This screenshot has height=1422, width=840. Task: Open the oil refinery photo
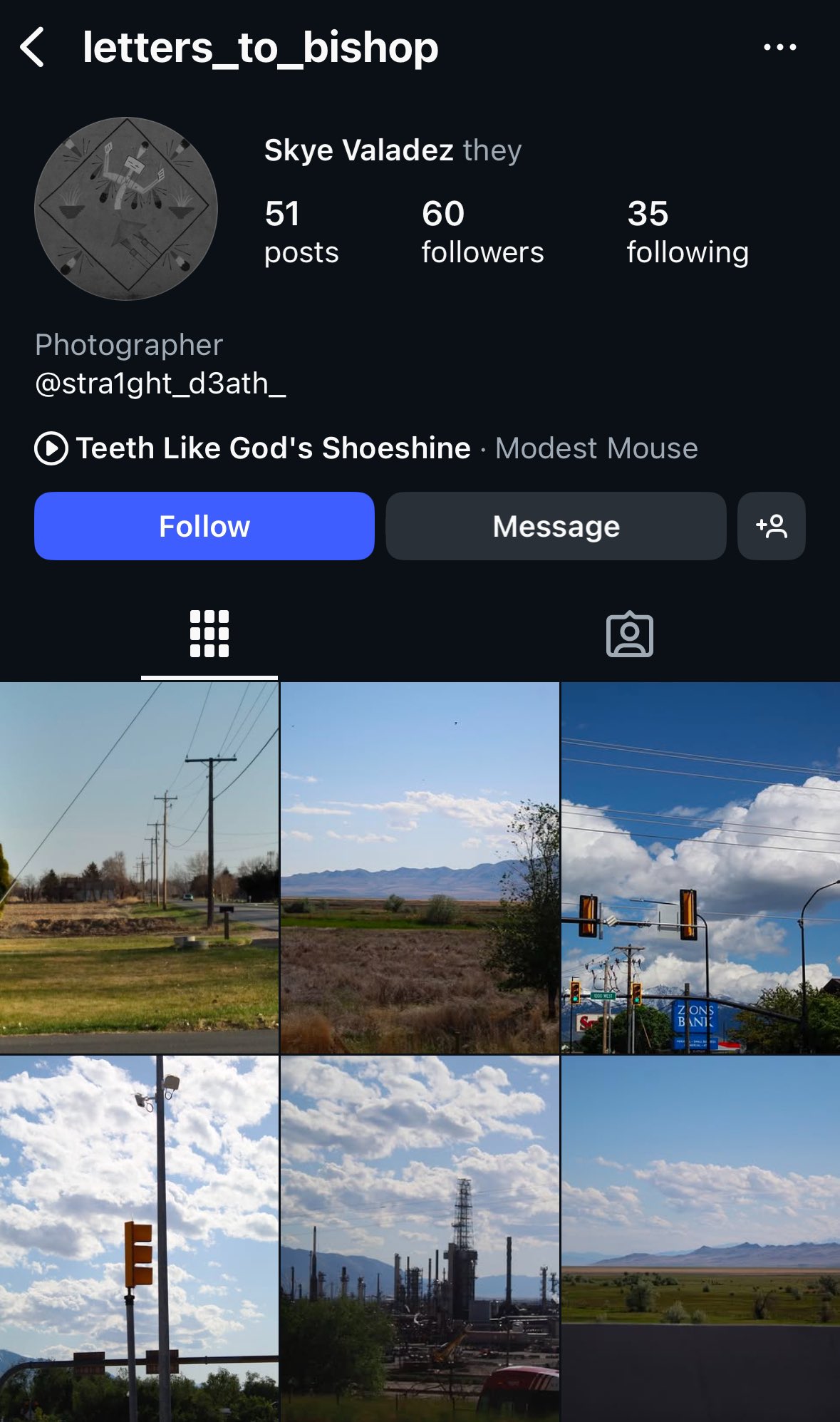tap(420, 1239)
